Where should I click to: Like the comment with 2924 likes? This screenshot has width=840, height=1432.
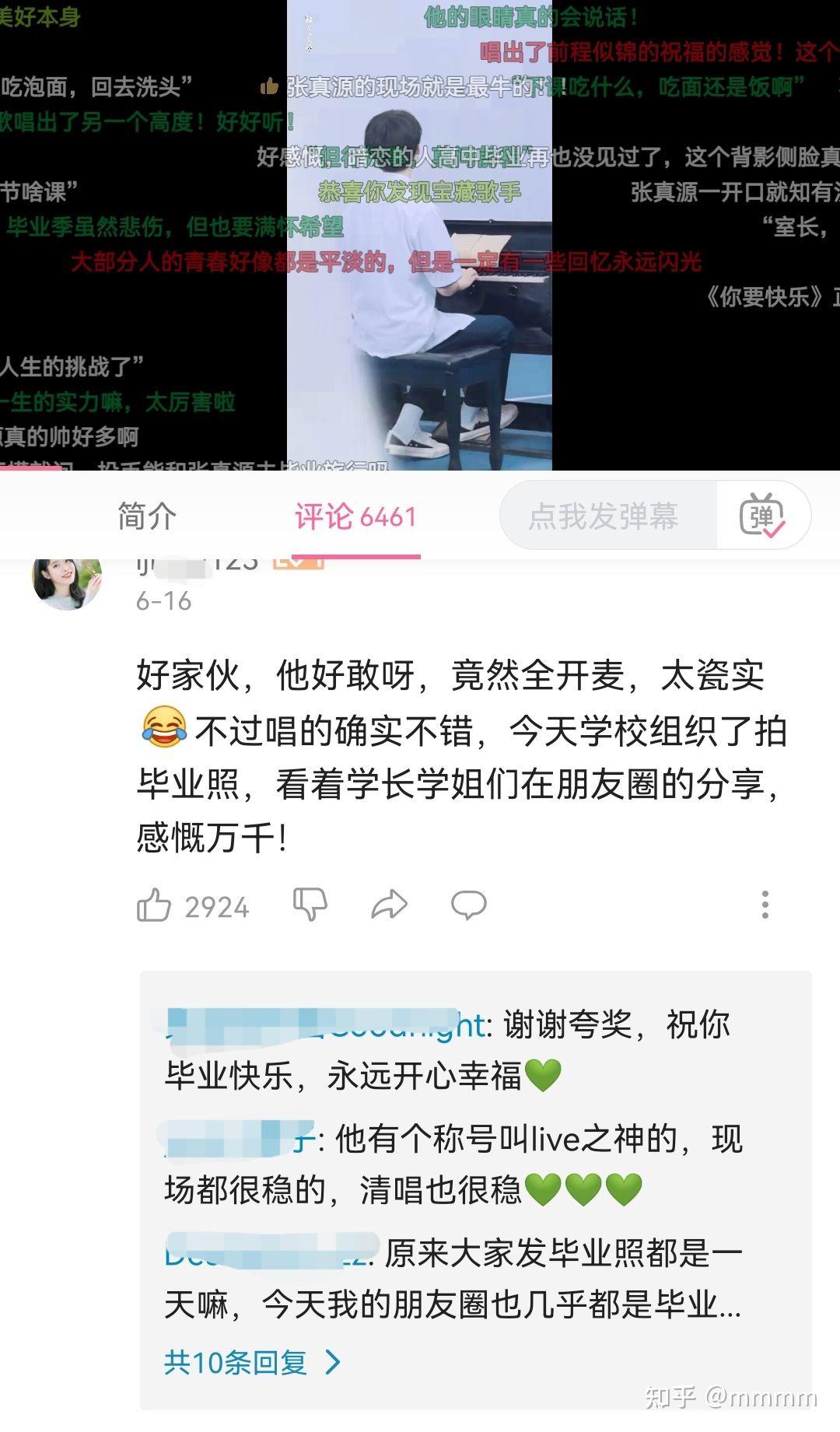(155, 905)
